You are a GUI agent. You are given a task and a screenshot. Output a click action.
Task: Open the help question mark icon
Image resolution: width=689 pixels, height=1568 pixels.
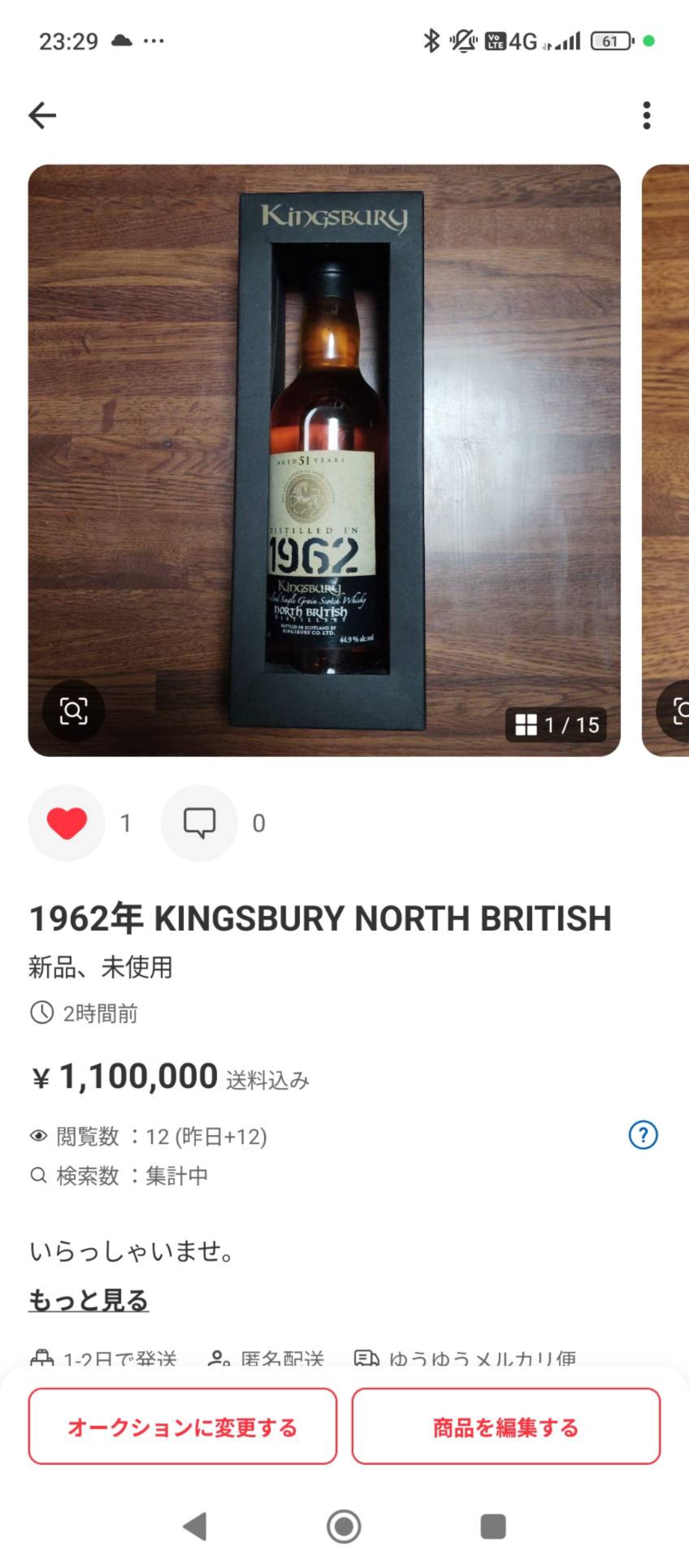tap(643, 1135)
